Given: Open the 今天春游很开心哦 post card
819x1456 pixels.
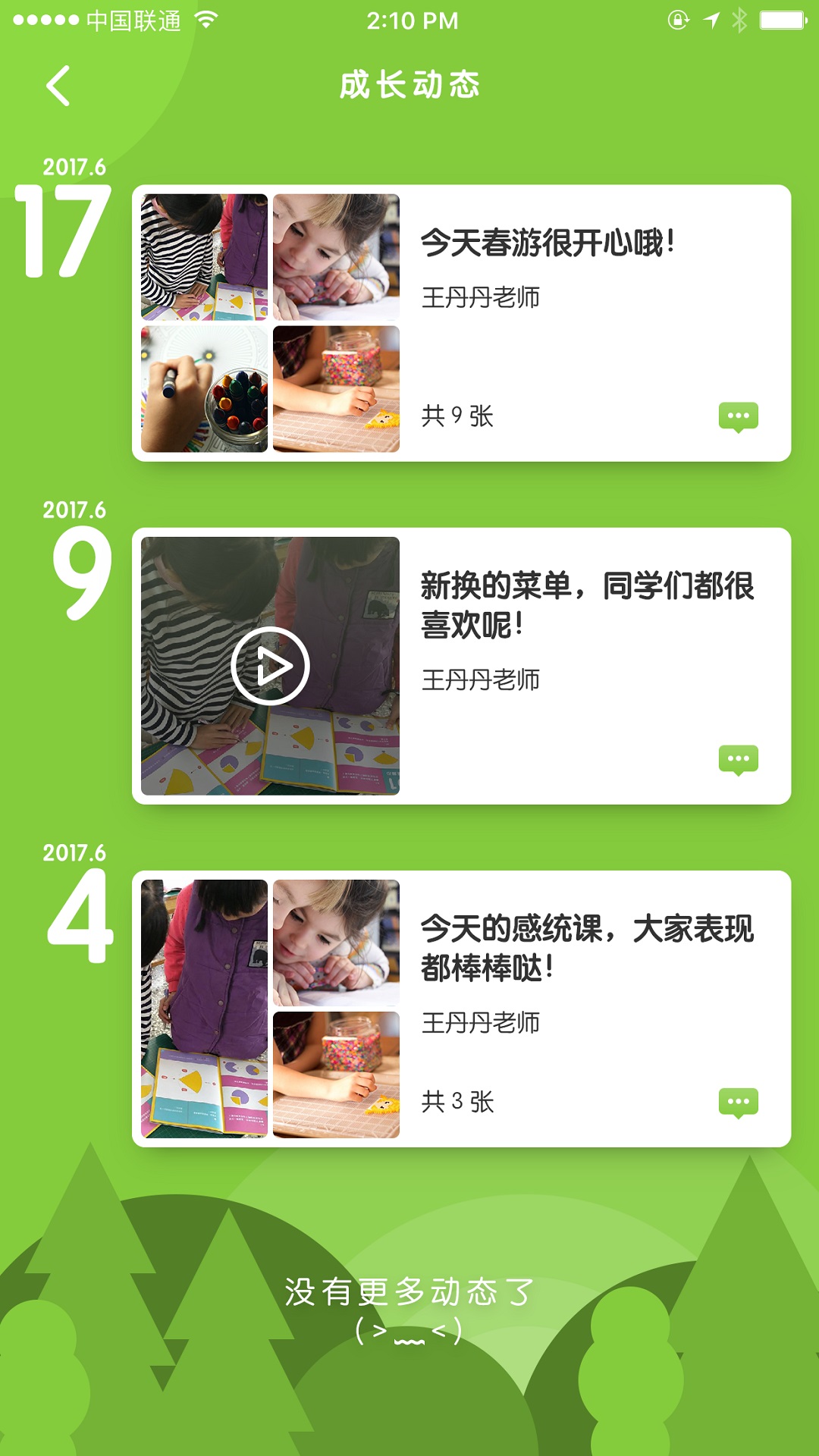Looking at the screenshot, I should click(x=461, y=323).
